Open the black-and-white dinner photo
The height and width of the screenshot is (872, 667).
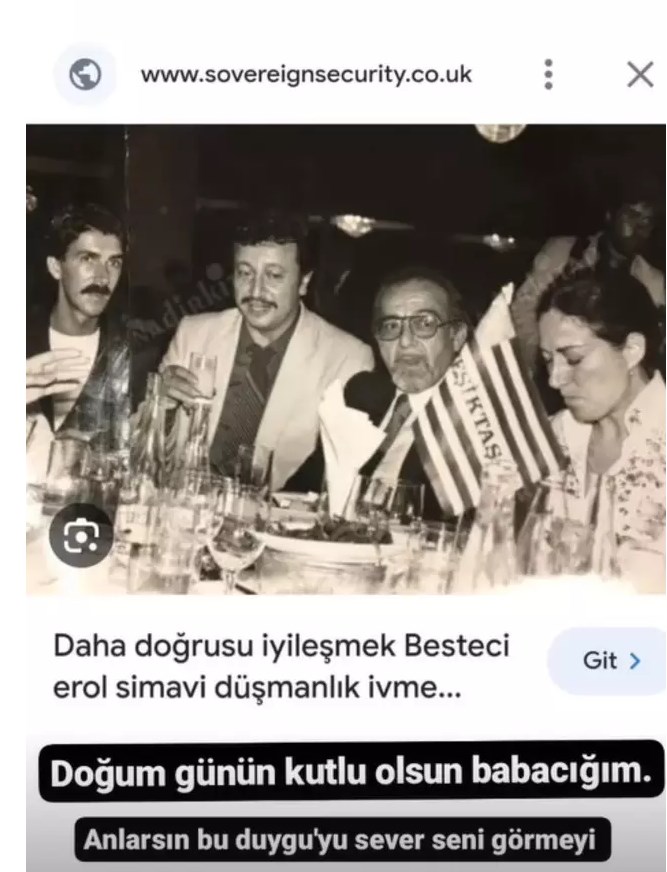pyautogui.click(x=345, y=358)
